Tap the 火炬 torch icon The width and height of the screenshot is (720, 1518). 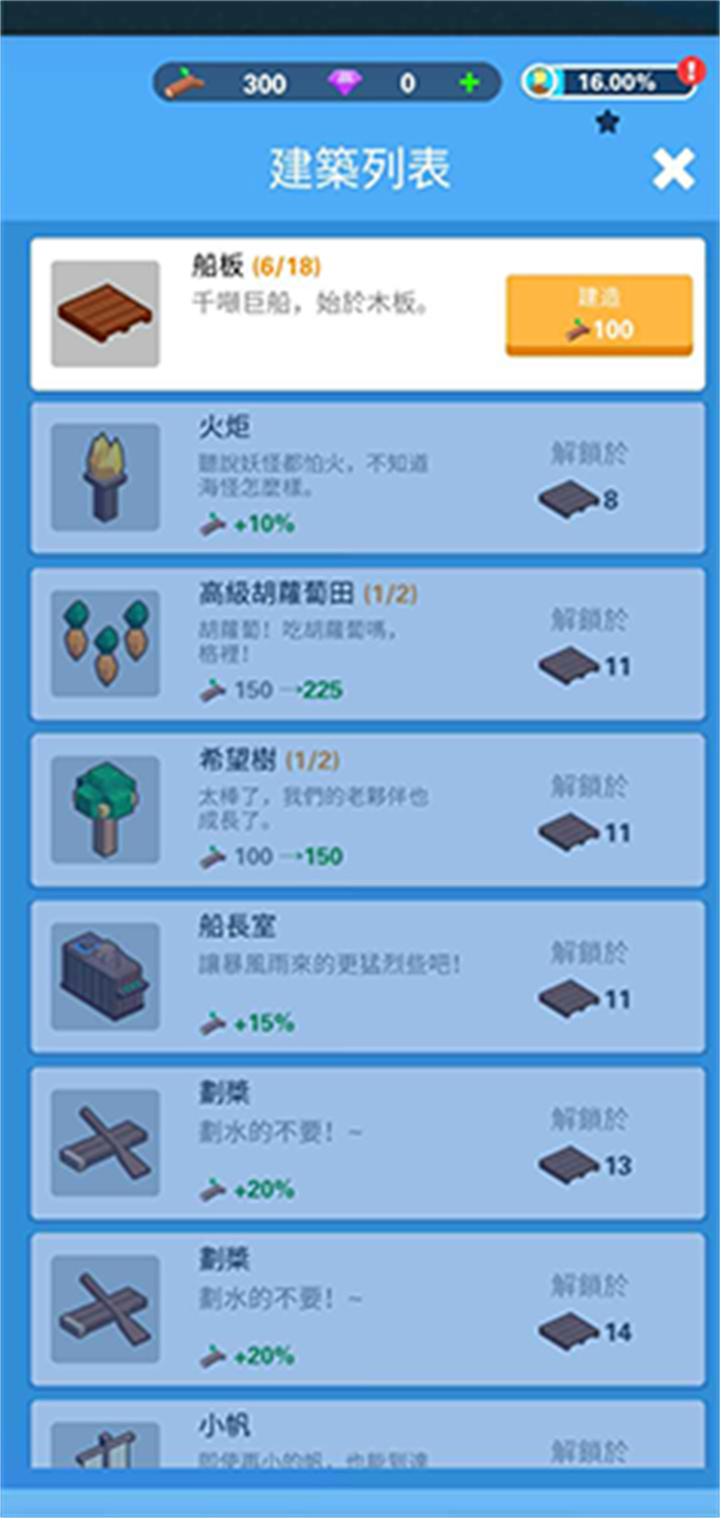pos(106,477)
